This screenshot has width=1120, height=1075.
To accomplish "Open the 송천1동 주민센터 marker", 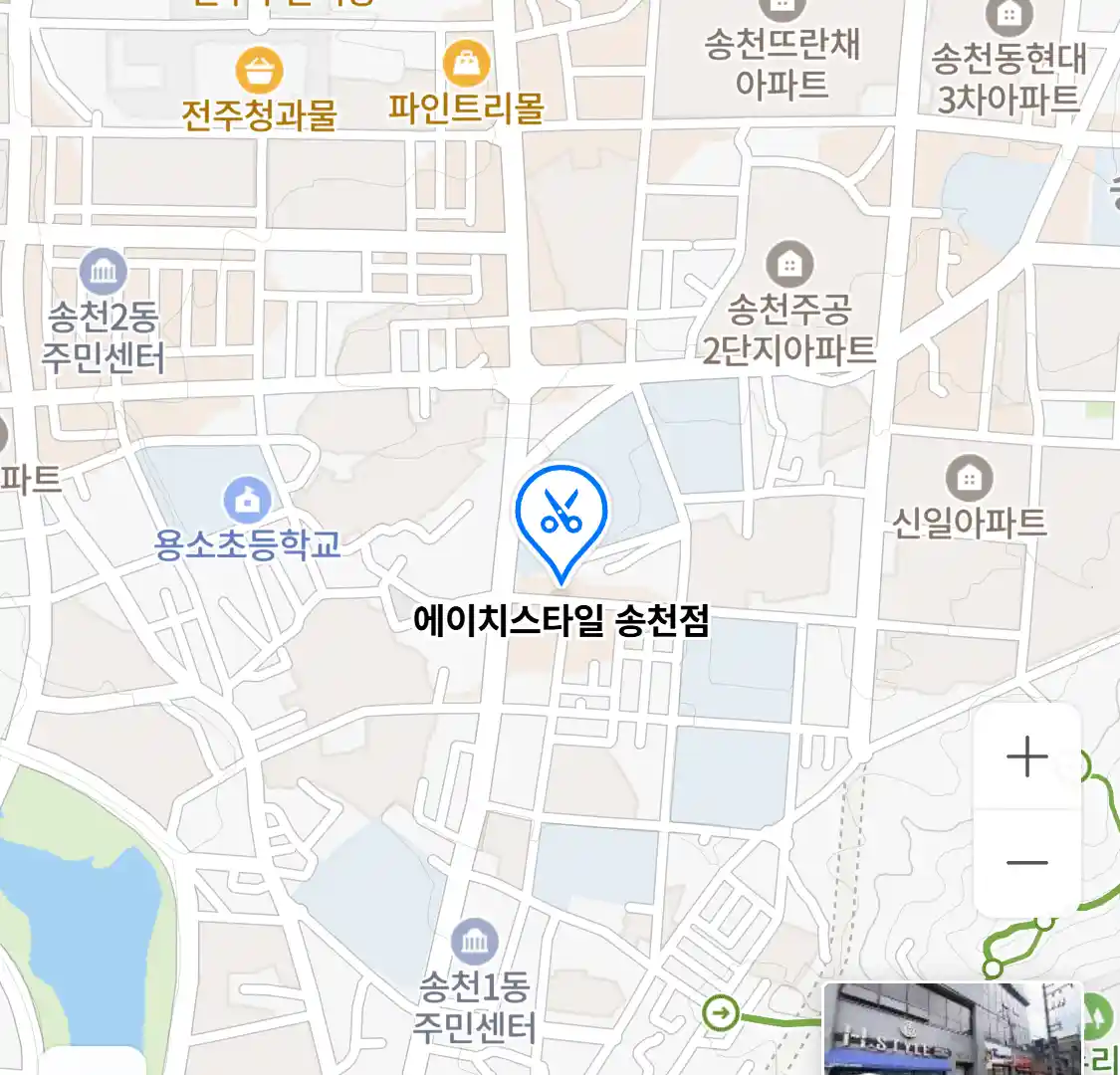I will tap(474, 942).
